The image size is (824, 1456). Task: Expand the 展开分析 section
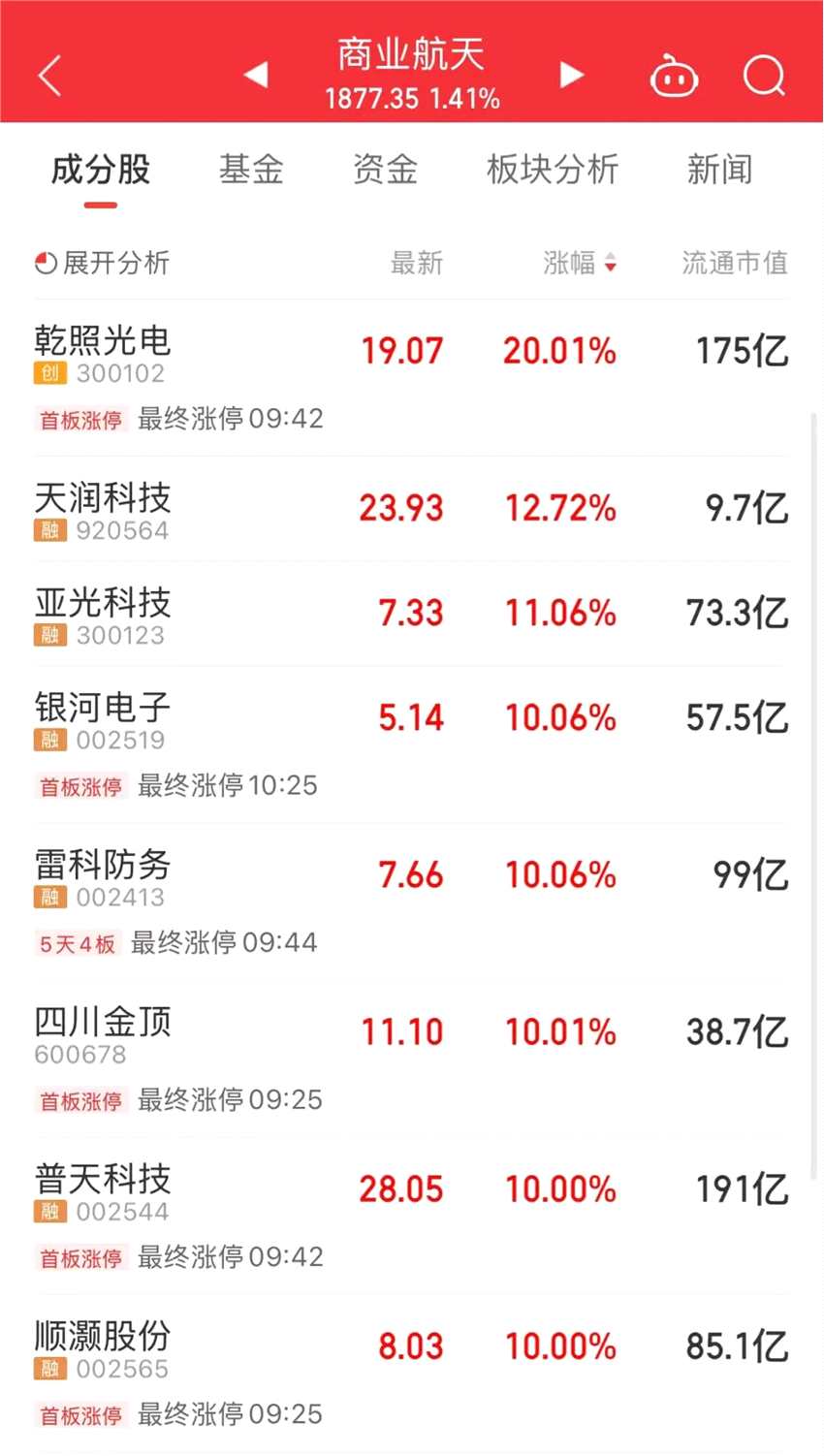(103, 263)
